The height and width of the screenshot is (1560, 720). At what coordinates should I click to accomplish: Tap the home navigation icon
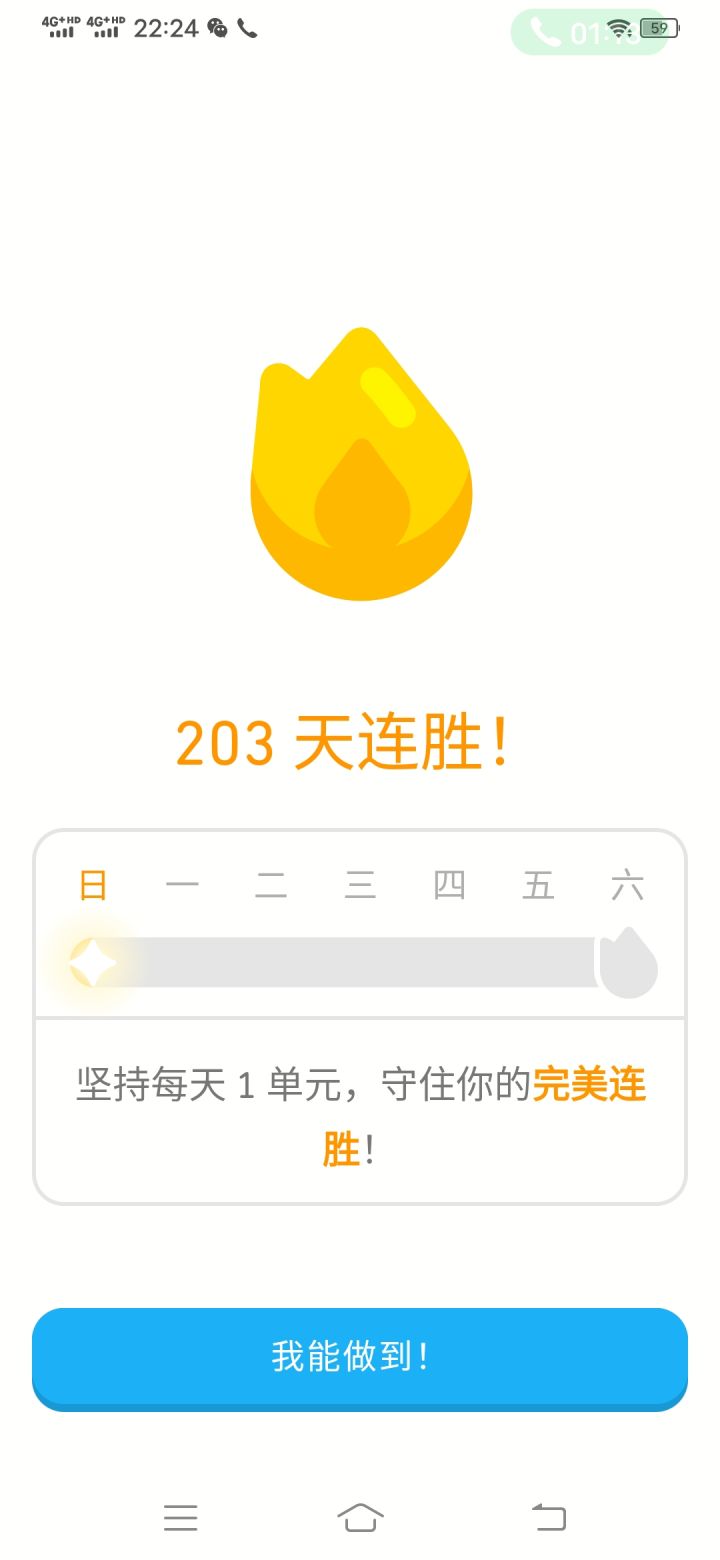coord(360,1517)
